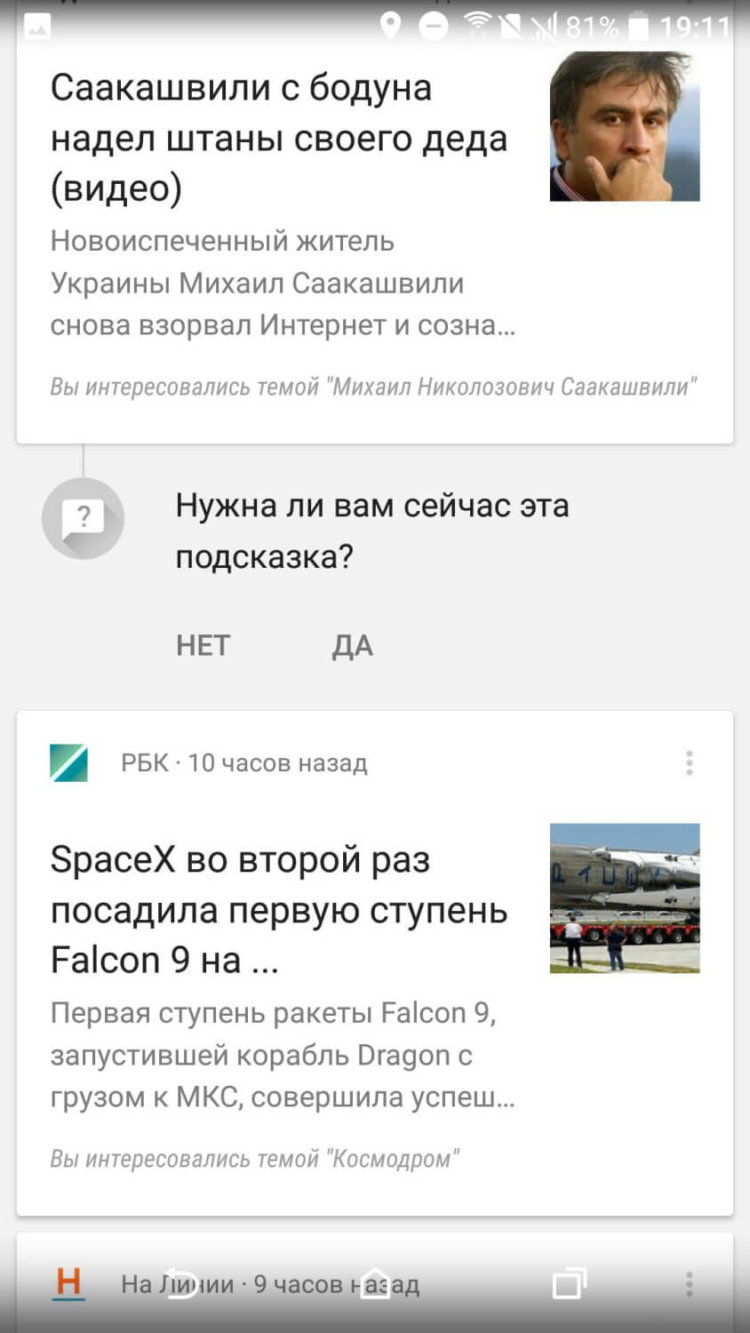This screenshot has height=1333, width=750.
Task: Open the overflow menu on the SpaceX card
Action: click(688, 763)
